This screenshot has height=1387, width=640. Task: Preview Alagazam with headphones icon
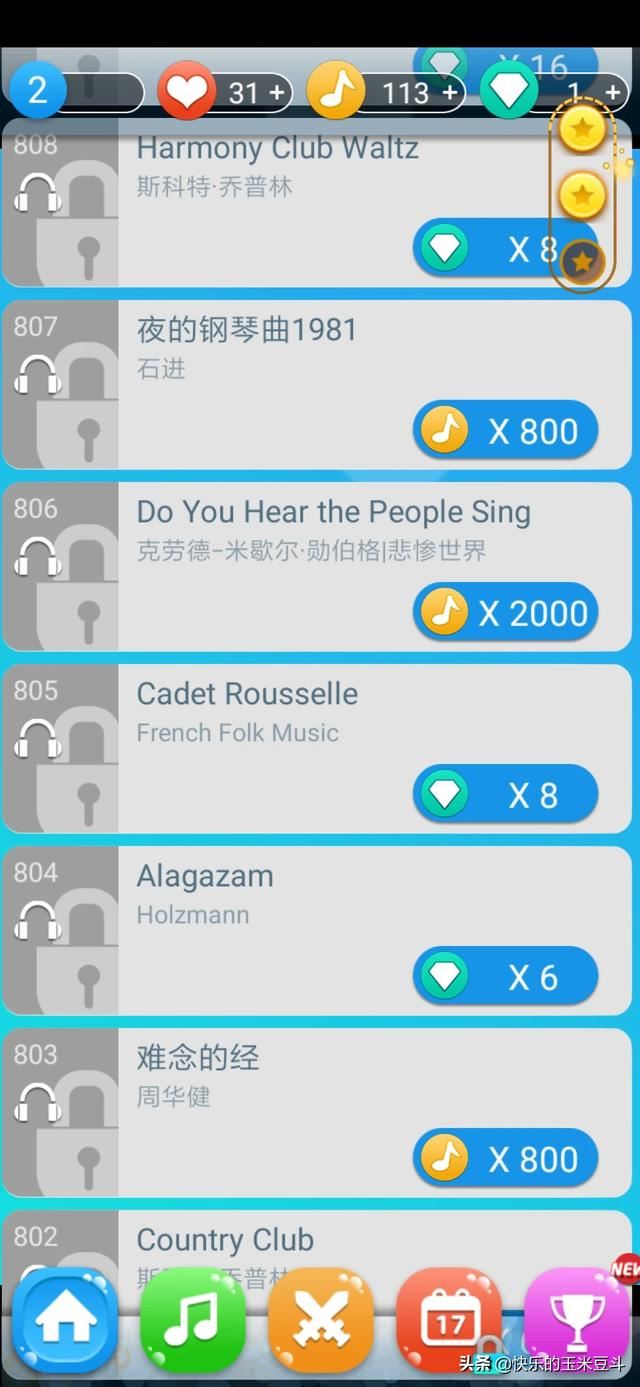(x=38, y=923)
